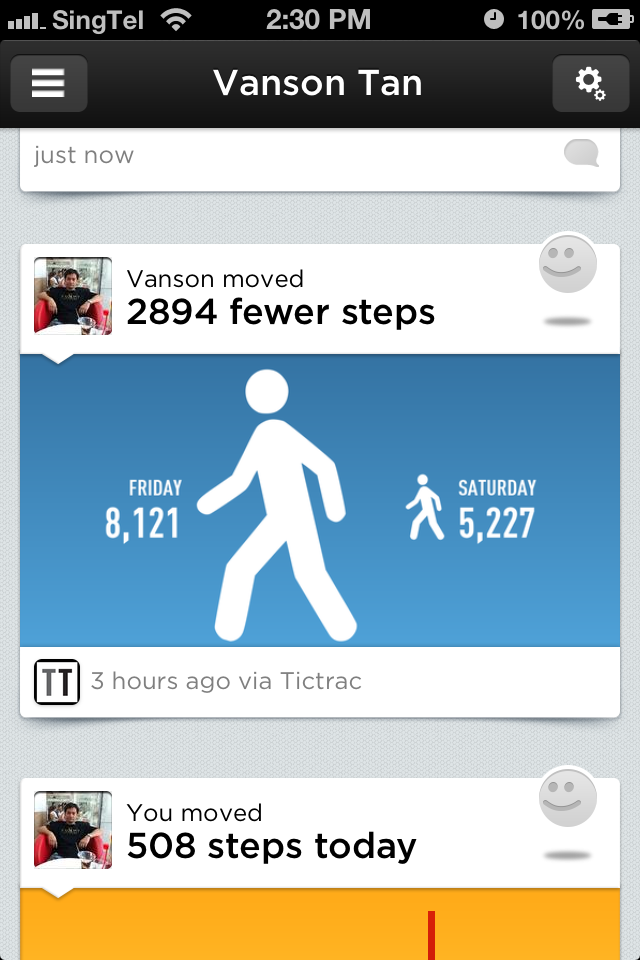This screenshot has height=960, width=640.
Task: Open the '508 steps today' chart card
Action: 320,925
